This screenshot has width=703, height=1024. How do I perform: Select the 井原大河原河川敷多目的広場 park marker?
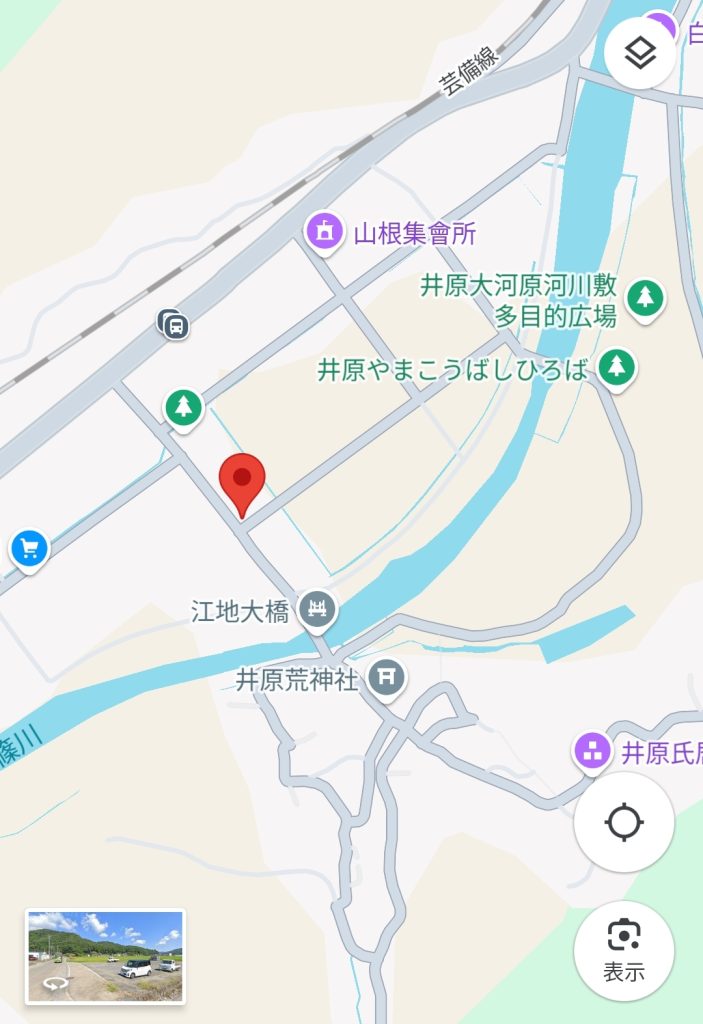646,297
